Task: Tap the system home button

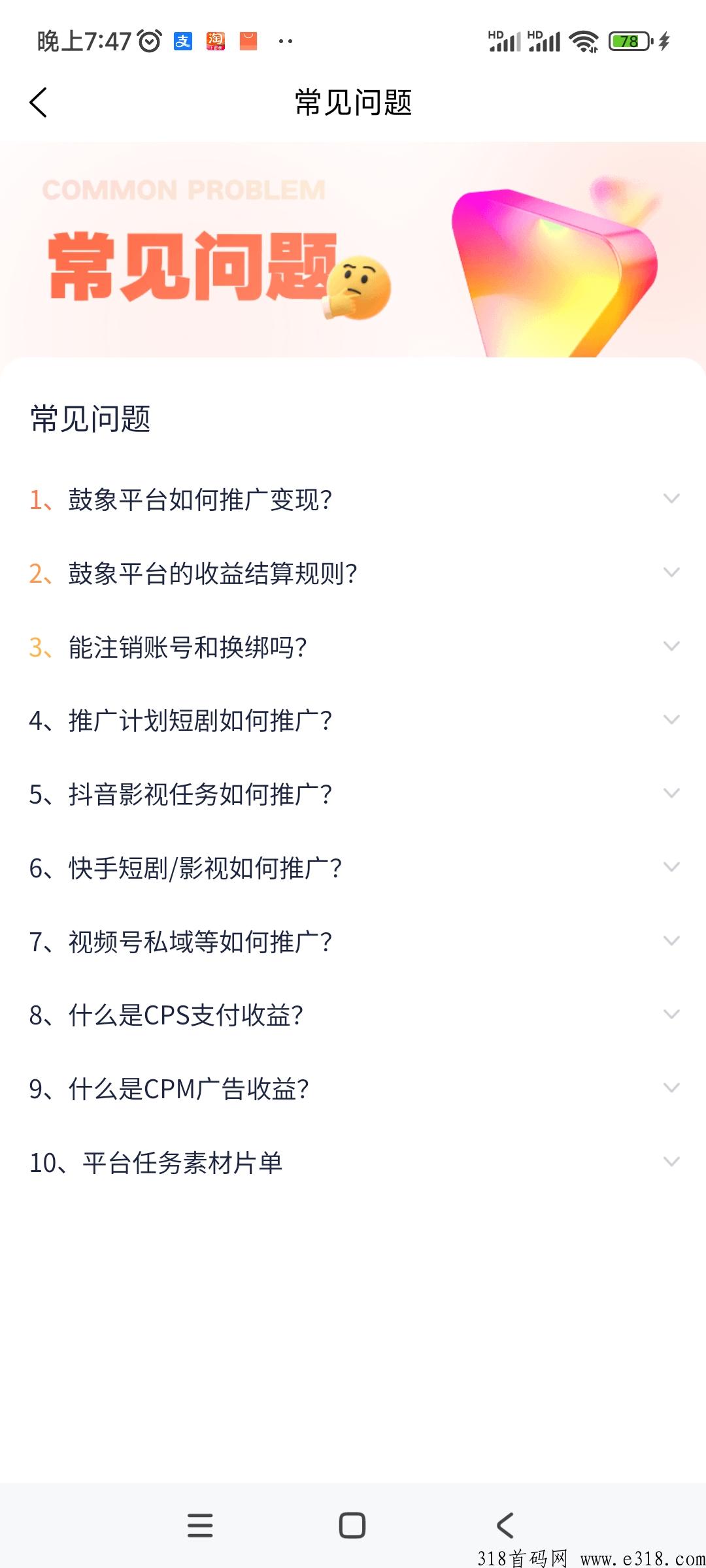Action: coord(352,1526)
